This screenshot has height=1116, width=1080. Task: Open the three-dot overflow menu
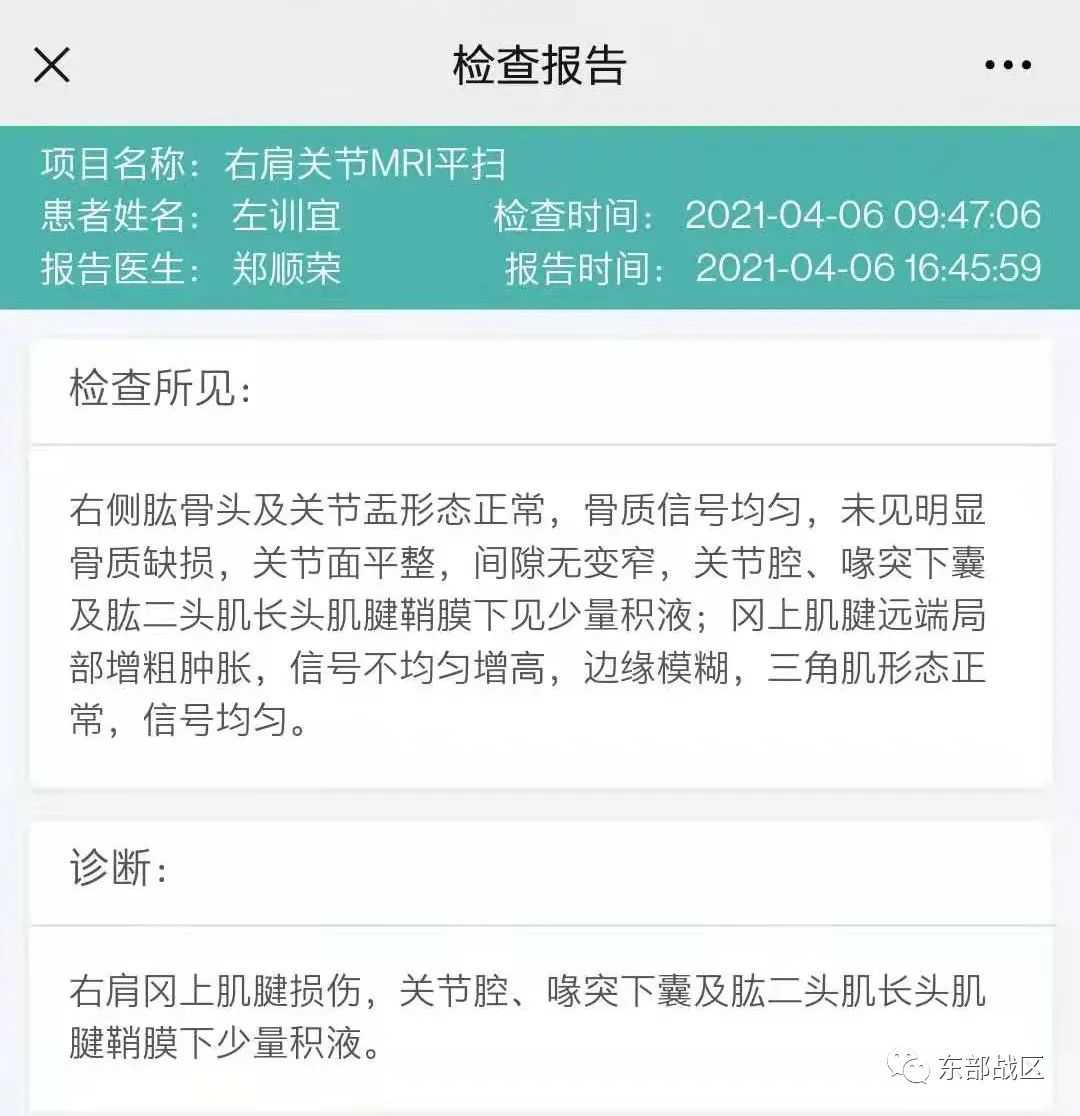pos(1008,65)
